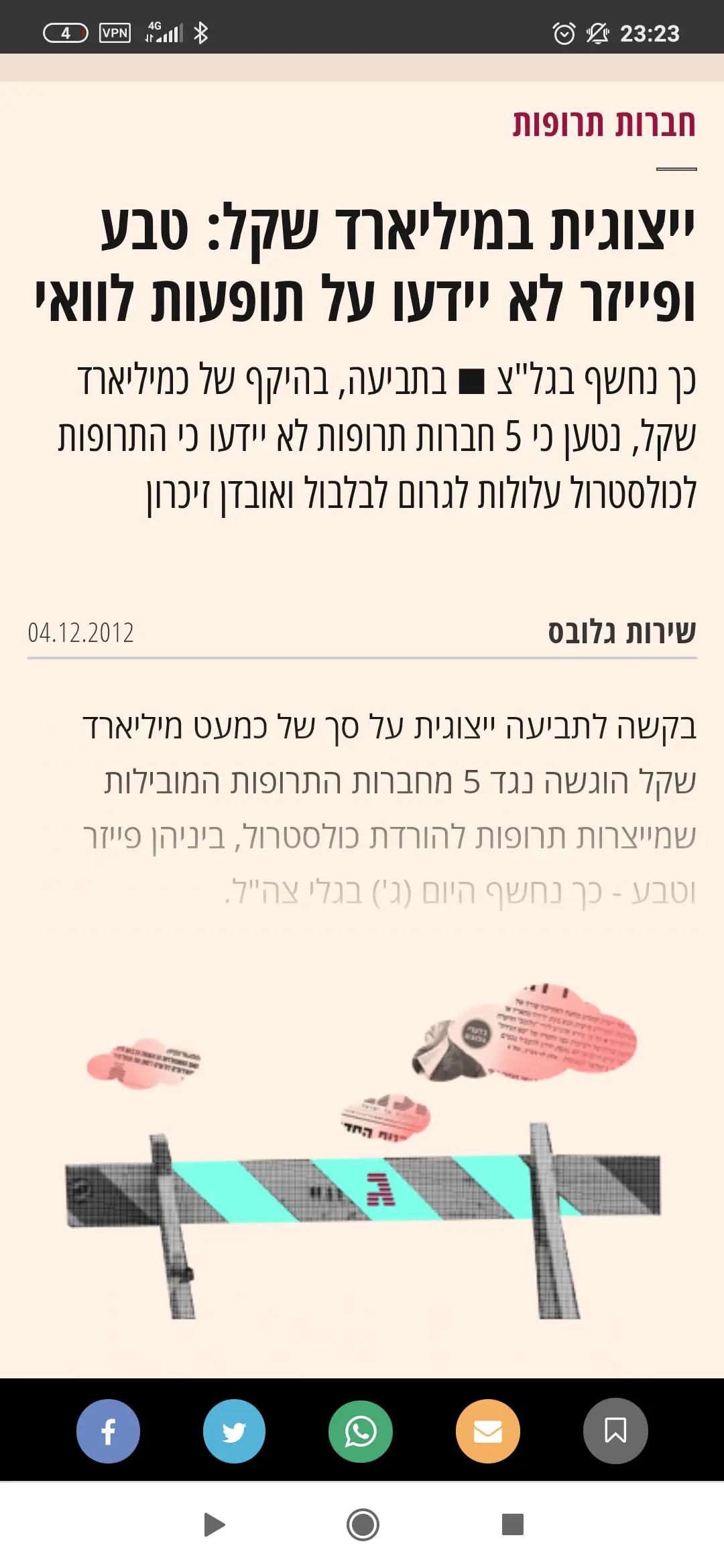Go back using the system back triangle
The image size is (724, 1568).
tap(214, 1525)
